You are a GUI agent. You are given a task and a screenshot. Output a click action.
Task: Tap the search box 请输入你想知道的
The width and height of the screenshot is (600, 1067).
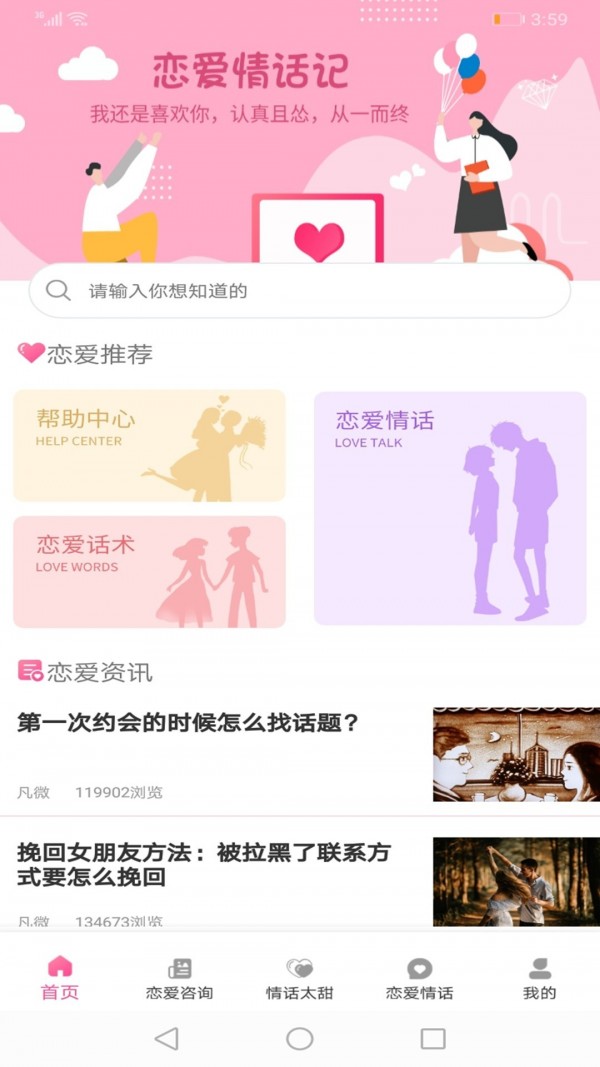click(x=300, y=291)
